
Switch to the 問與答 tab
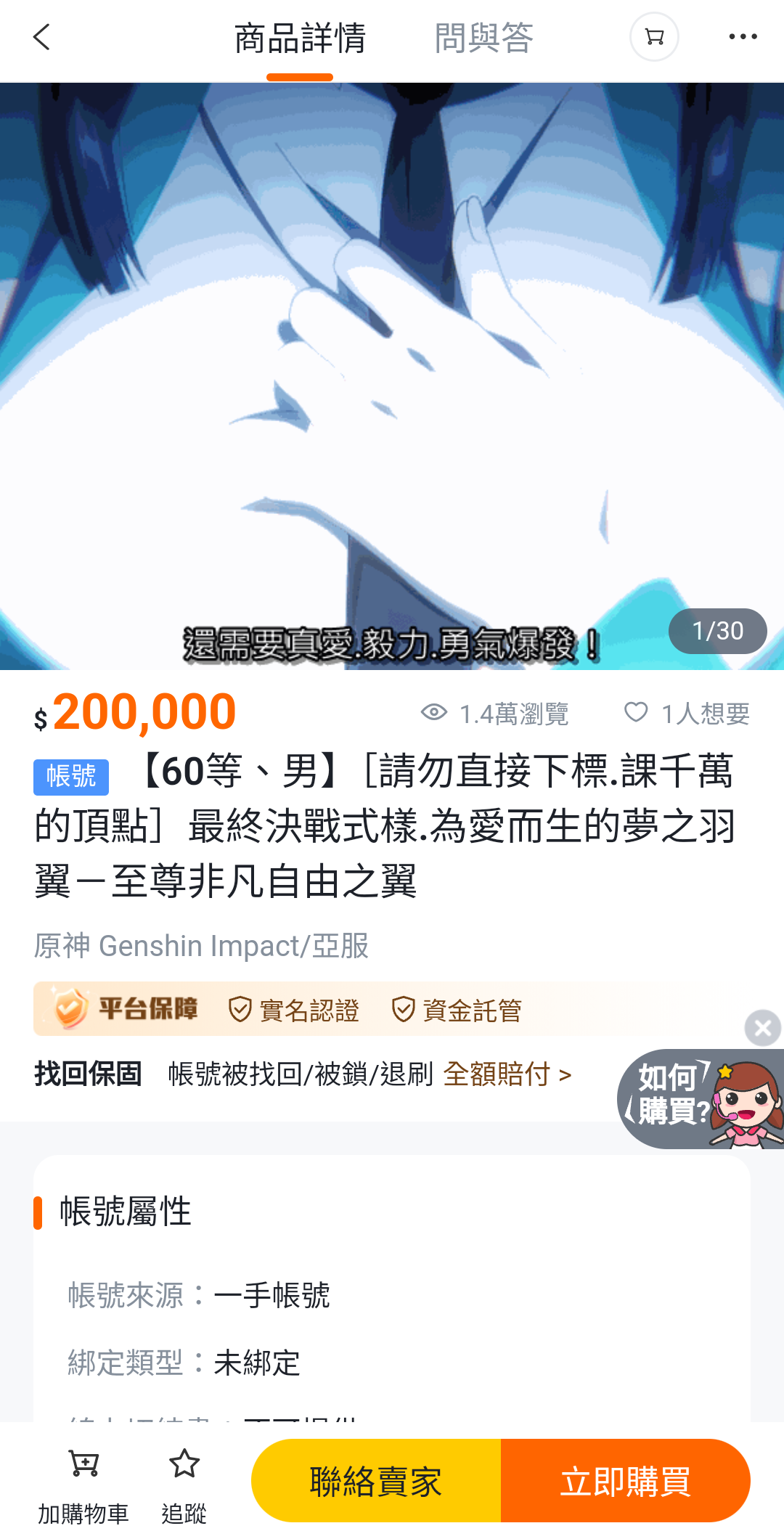483,38
